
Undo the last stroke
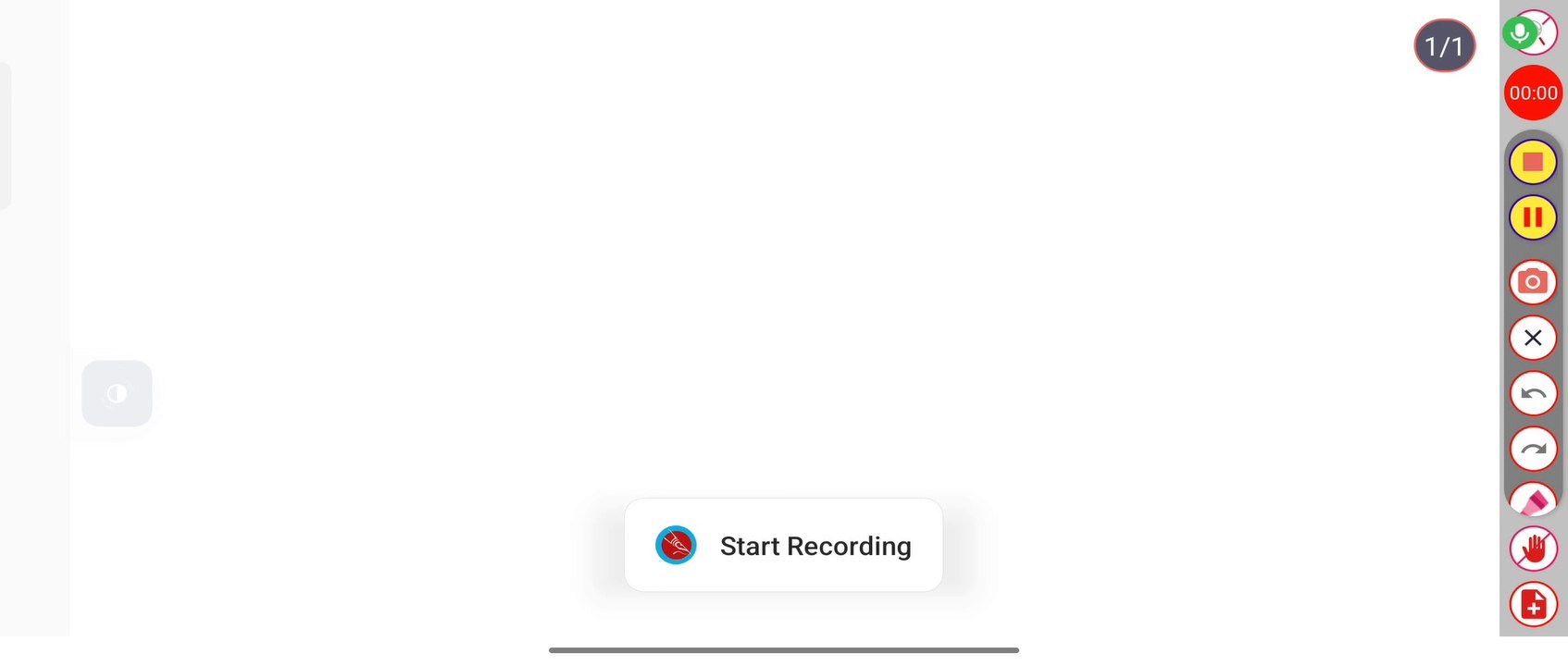[1533, 394]
